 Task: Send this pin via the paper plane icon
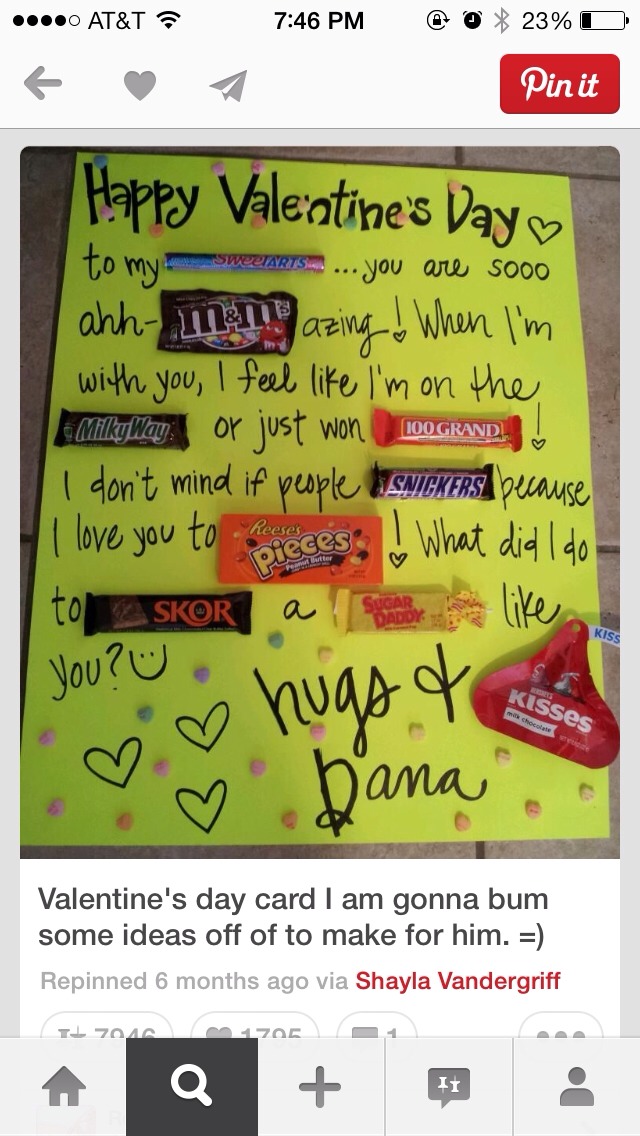coord(229,85)
